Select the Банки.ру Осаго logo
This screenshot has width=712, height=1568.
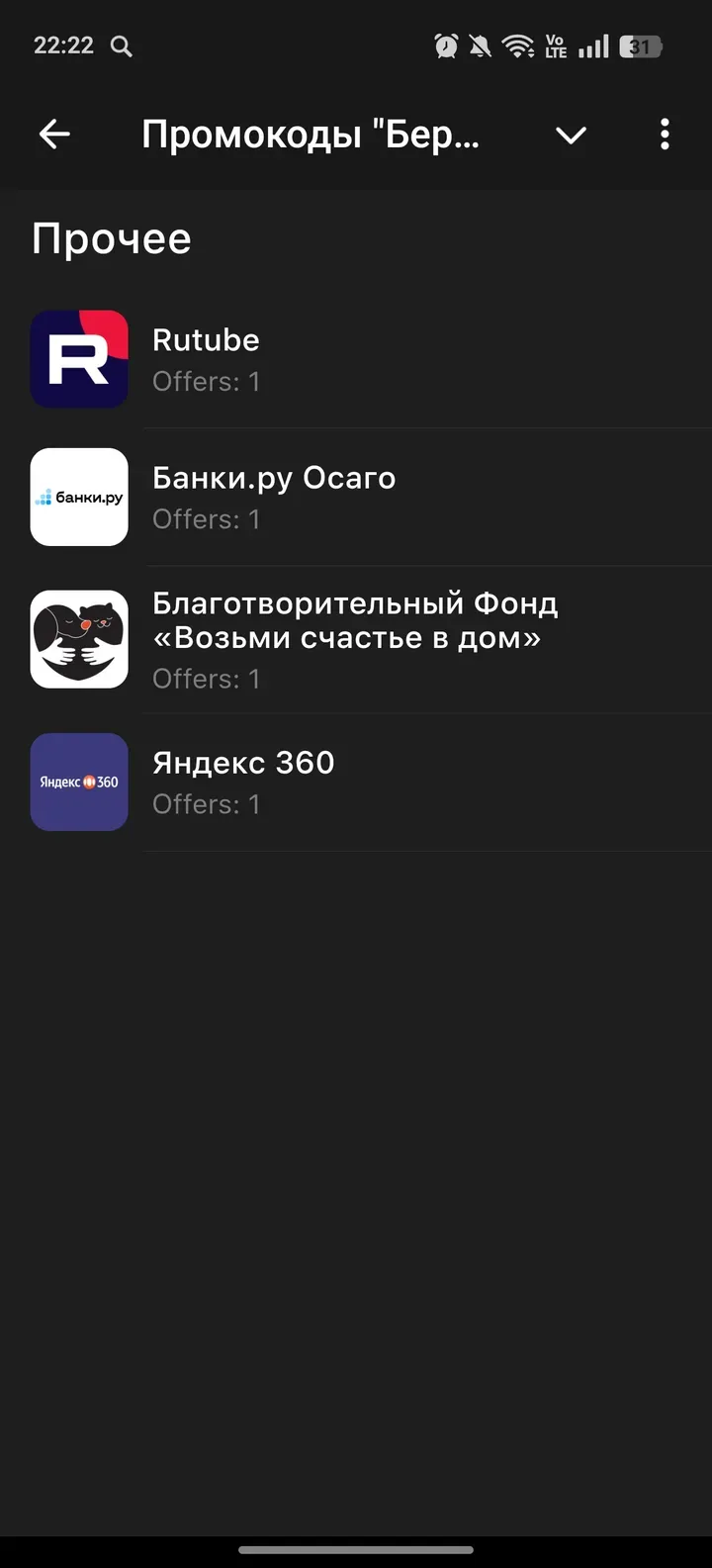(79, 497)
